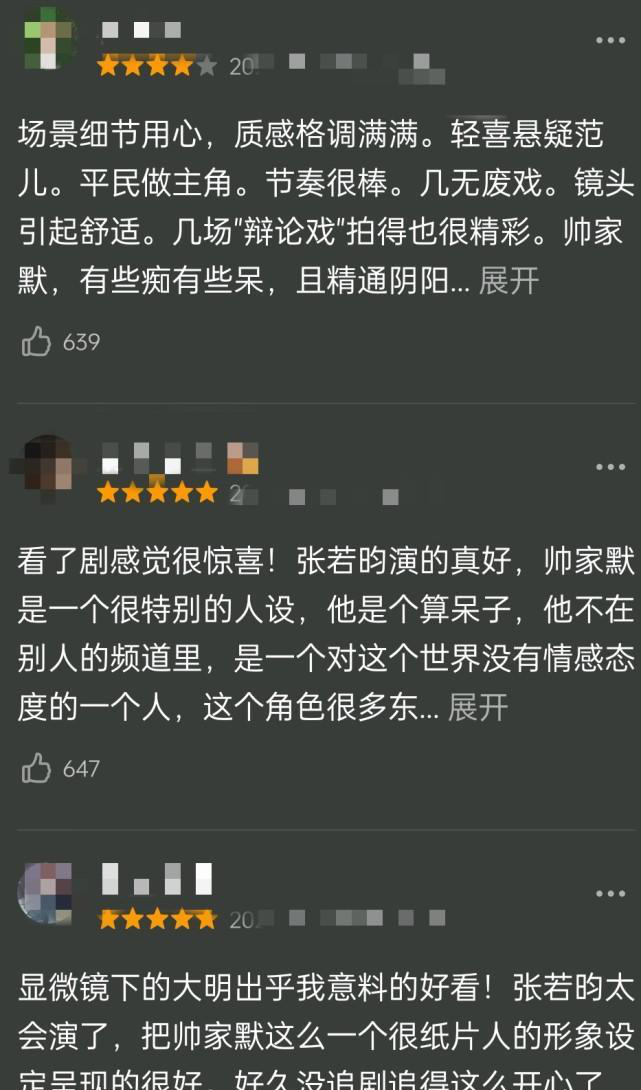
Task: Expand the review starting with 看了剧感觉很惊喜
Action: point(478,707)
